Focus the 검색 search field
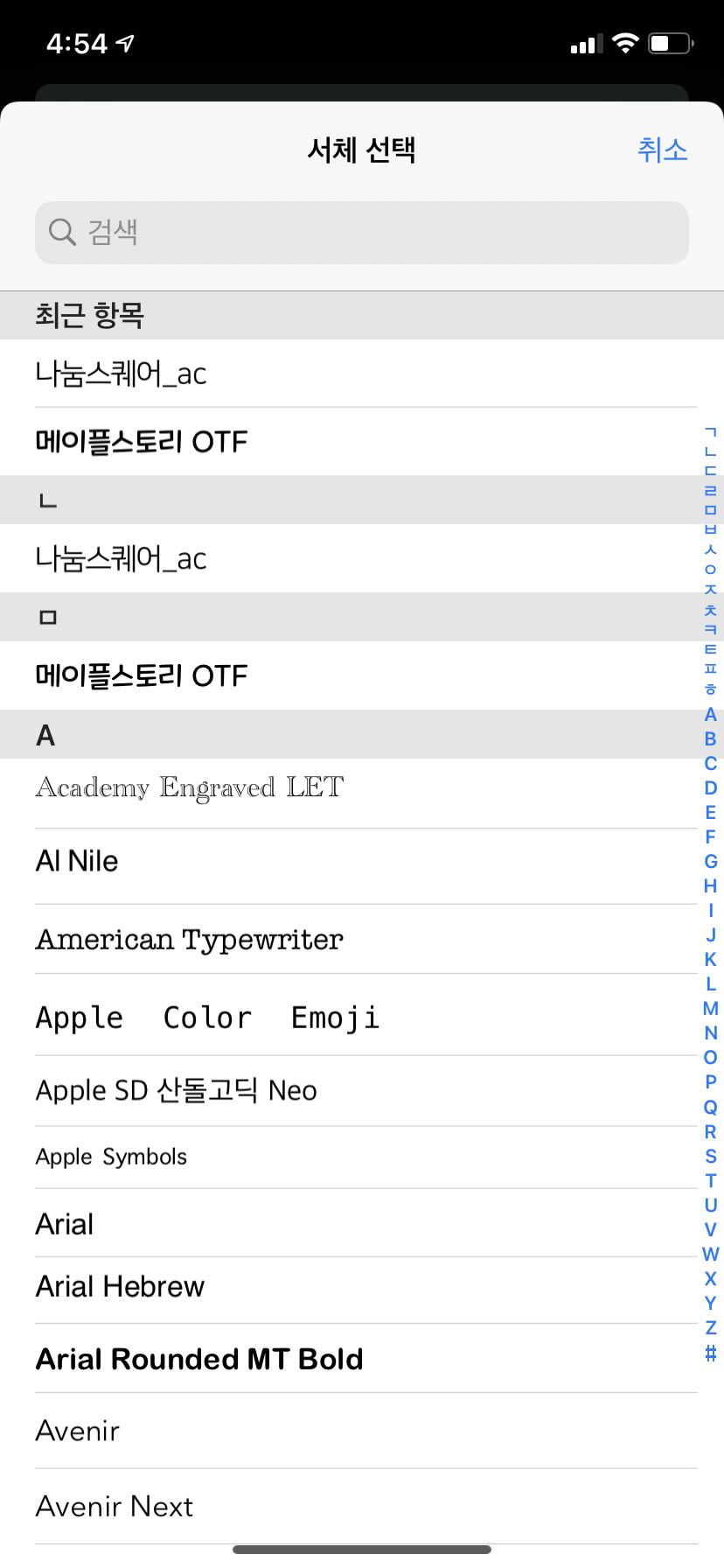The height and width of the screenshot is (1568, 724). pos(361,233)
